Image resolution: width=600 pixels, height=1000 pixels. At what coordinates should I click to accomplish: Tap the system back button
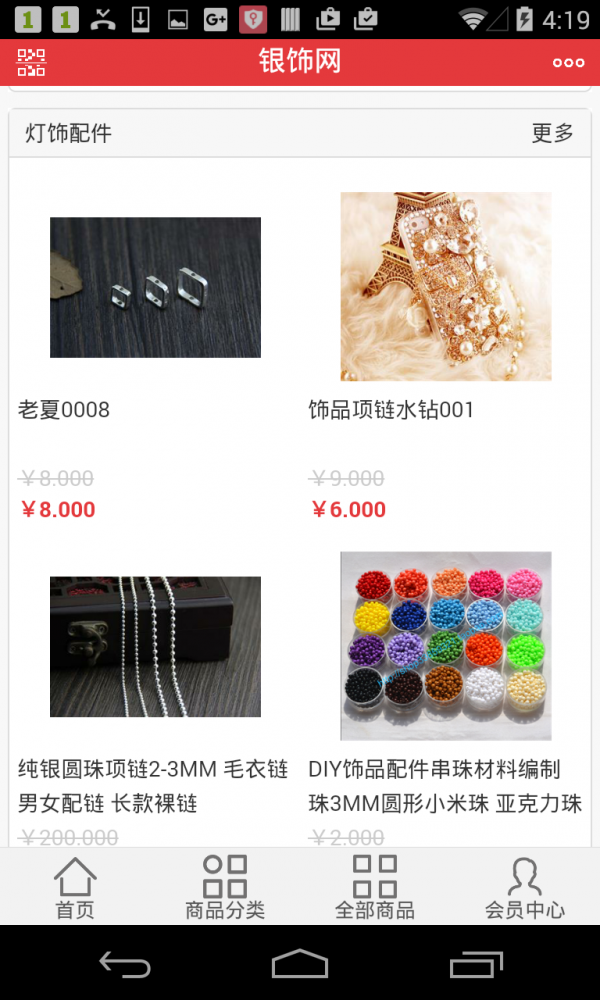tap(125, 964)
